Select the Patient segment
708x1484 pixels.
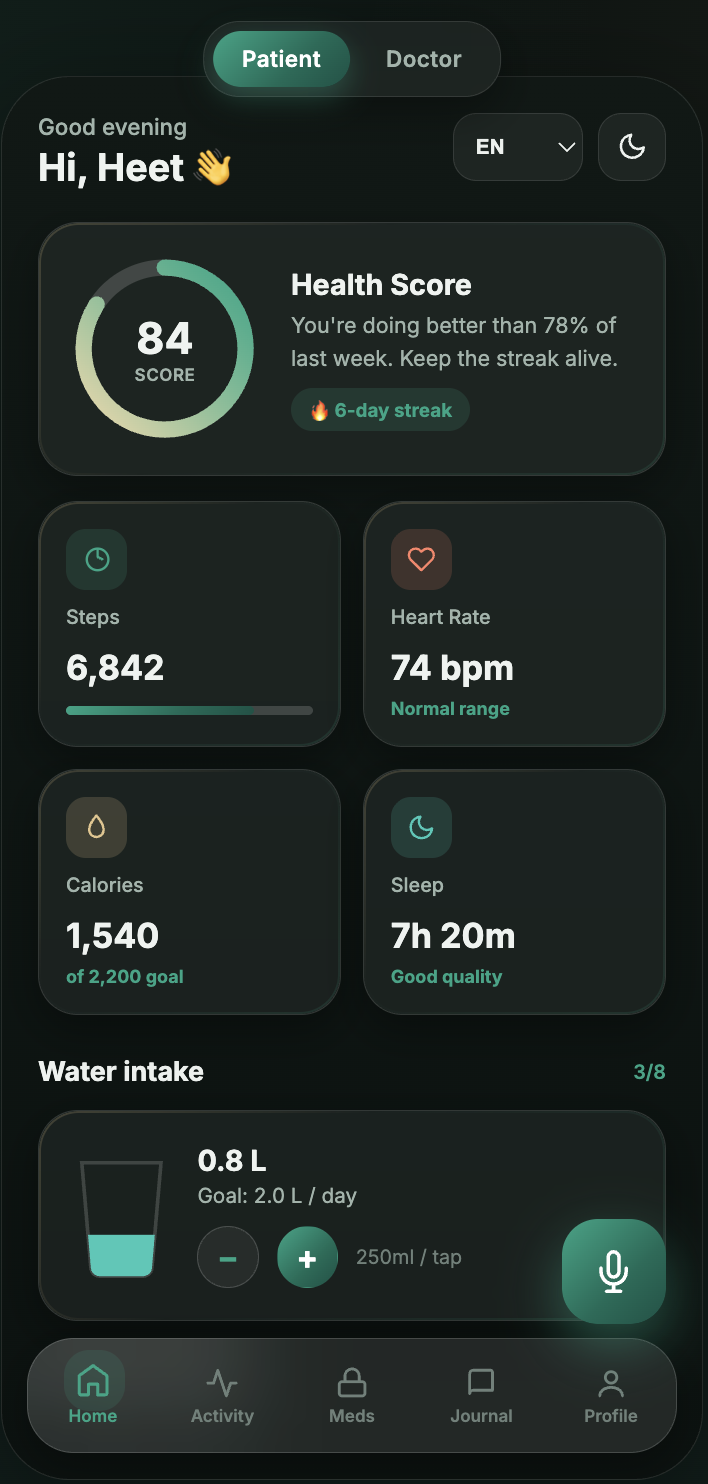(x=281, y=59)
